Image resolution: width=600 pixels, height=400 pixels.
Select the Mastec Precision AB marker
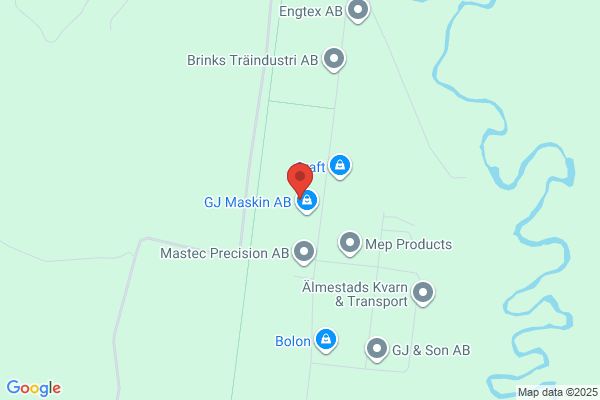point(304,253)
